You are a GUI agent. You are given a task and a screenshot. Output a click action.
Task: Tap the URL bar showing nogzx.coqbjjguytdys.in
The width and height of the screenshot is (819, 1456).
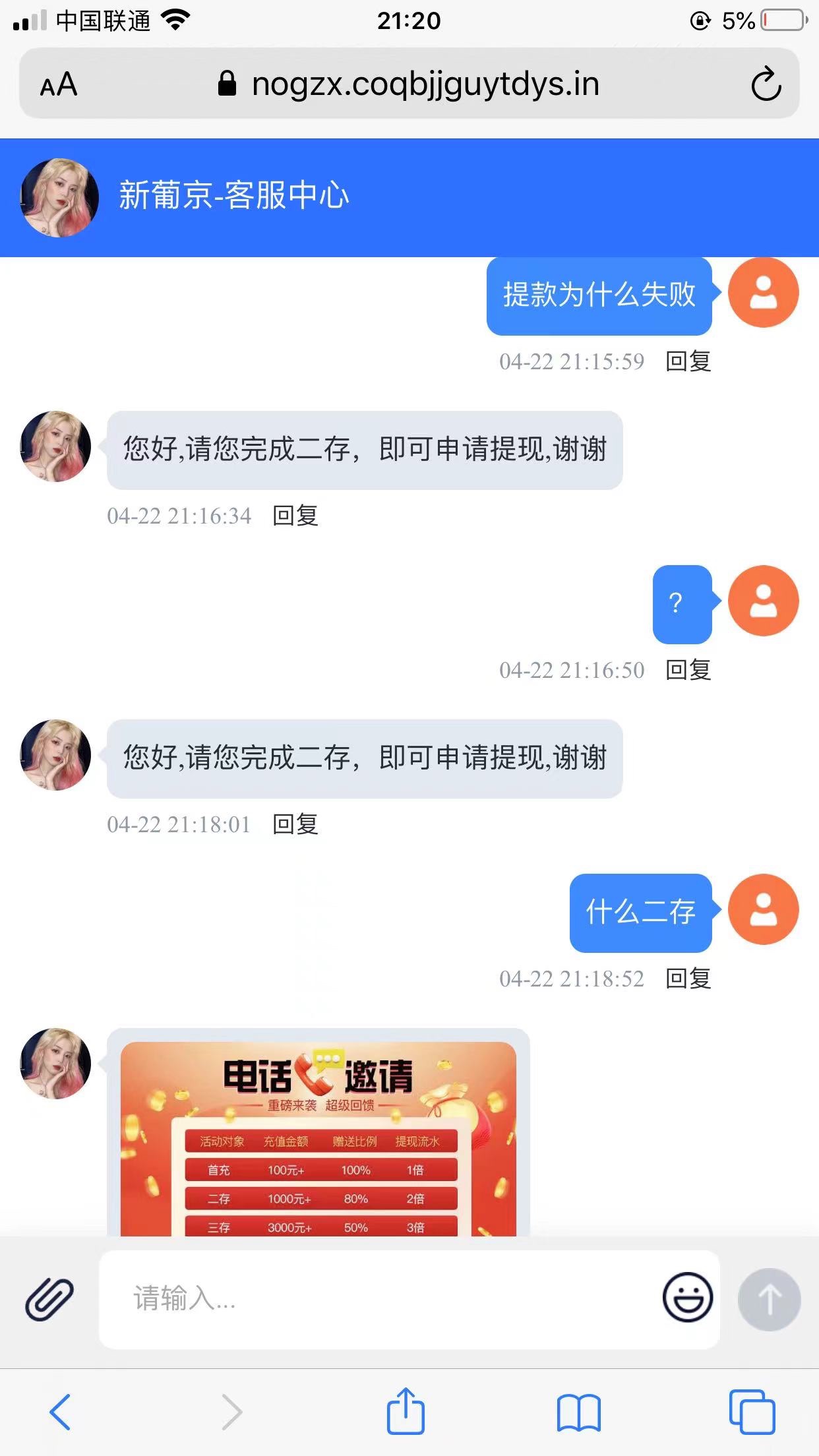click(426, 83)
